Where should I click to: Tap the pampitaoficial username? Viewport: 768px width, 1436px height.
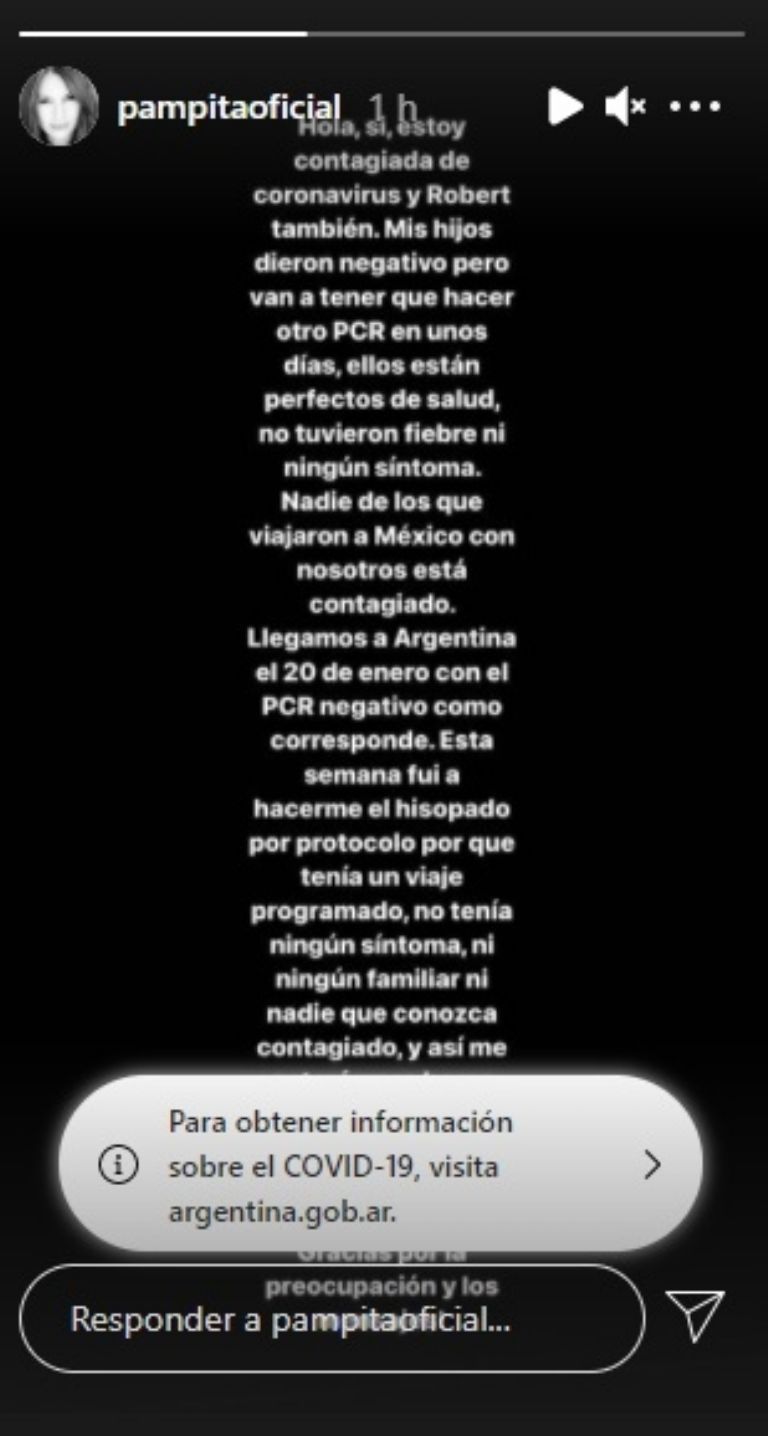(229, 107)
